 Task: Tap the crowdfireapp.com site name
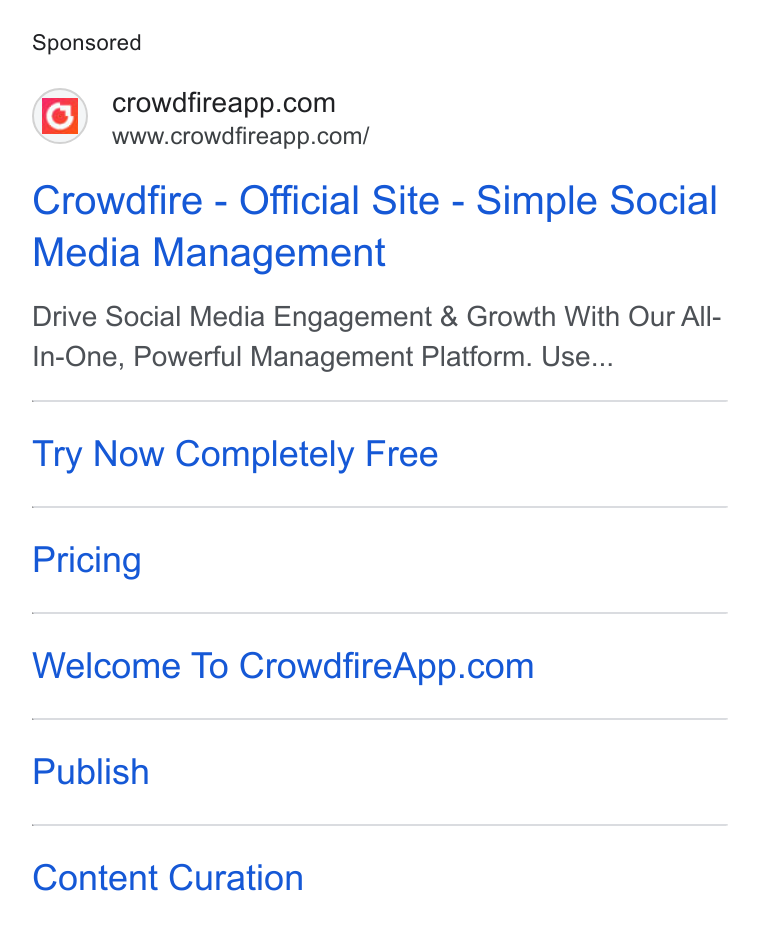224,103
